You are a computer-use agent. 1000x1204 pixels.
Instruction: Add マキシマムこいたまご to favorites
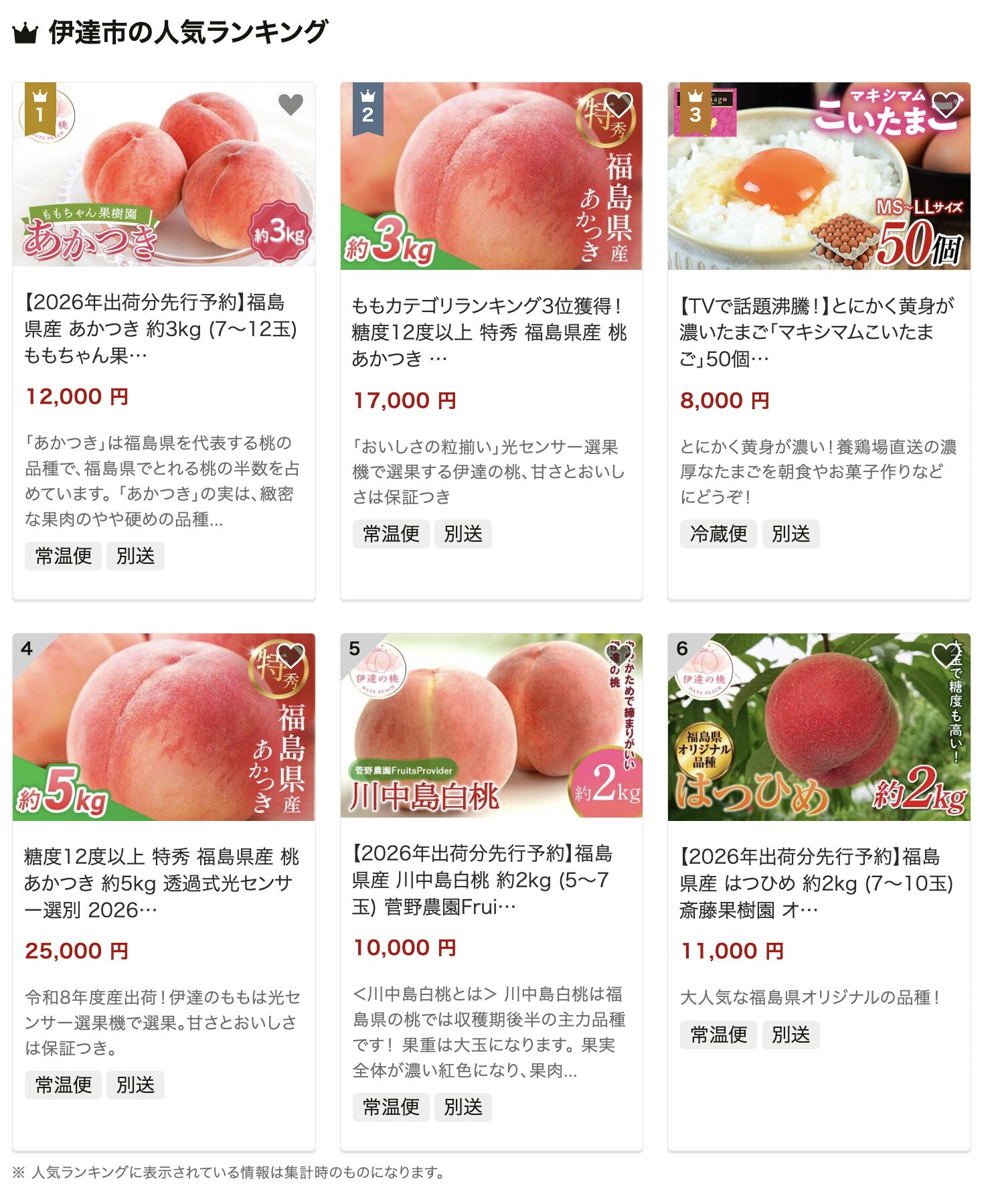[946, 104]
